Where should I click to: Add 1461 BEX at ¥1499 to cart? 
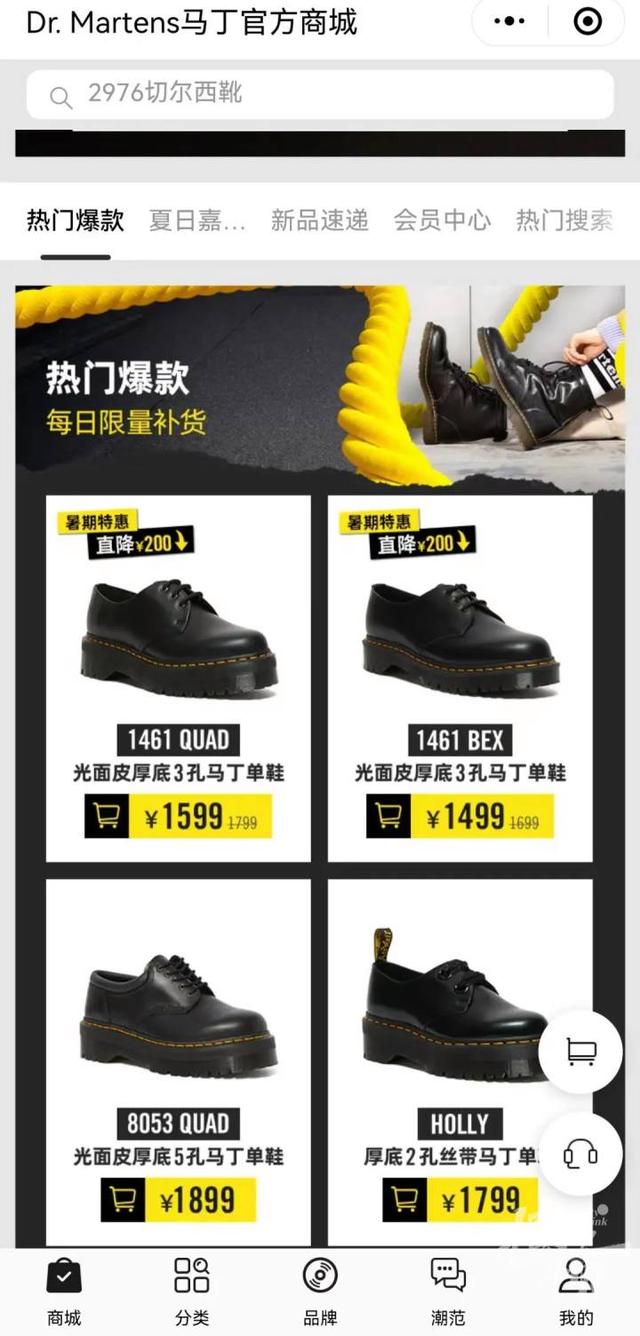point(389,817)
